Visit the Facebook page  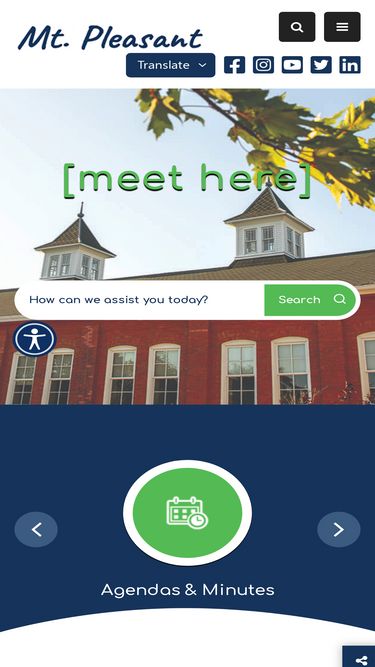(234, 65)
